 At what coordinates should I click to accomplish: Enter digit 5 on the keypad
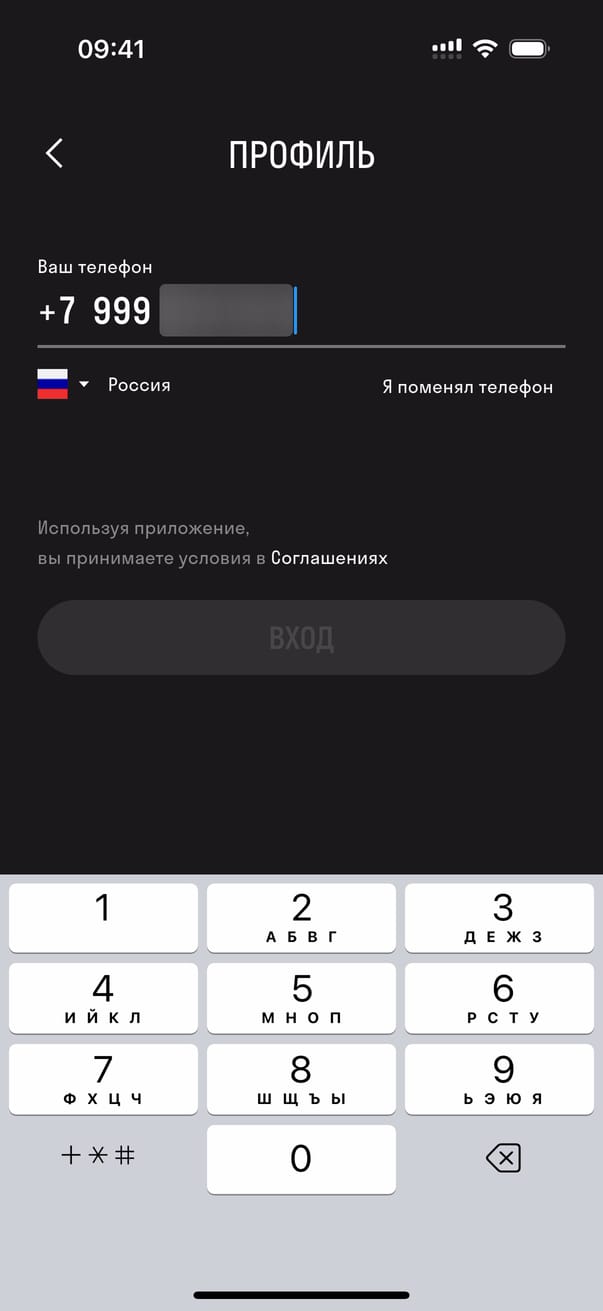[301, 998]
